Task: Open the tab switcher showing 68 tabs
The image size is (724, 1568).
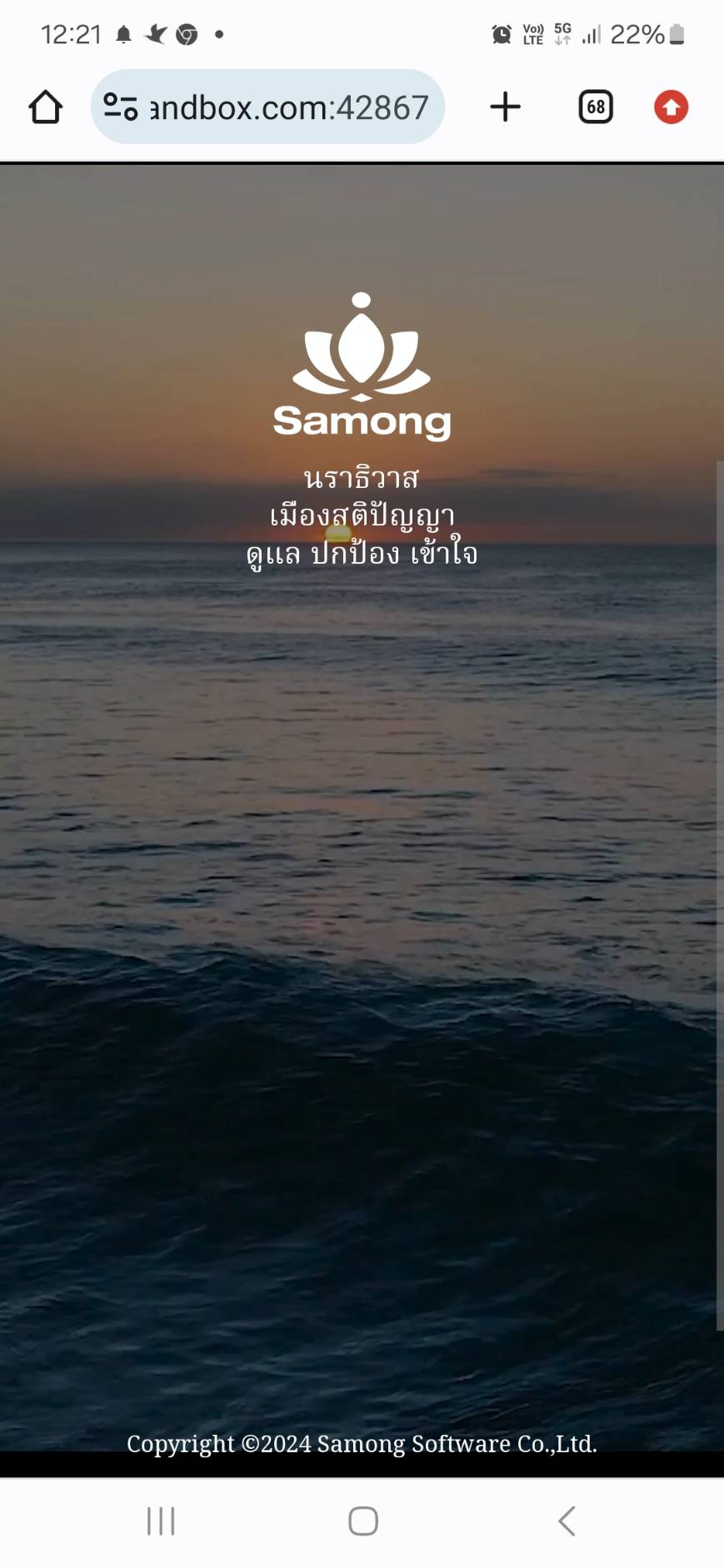Action: coord(596,107)
